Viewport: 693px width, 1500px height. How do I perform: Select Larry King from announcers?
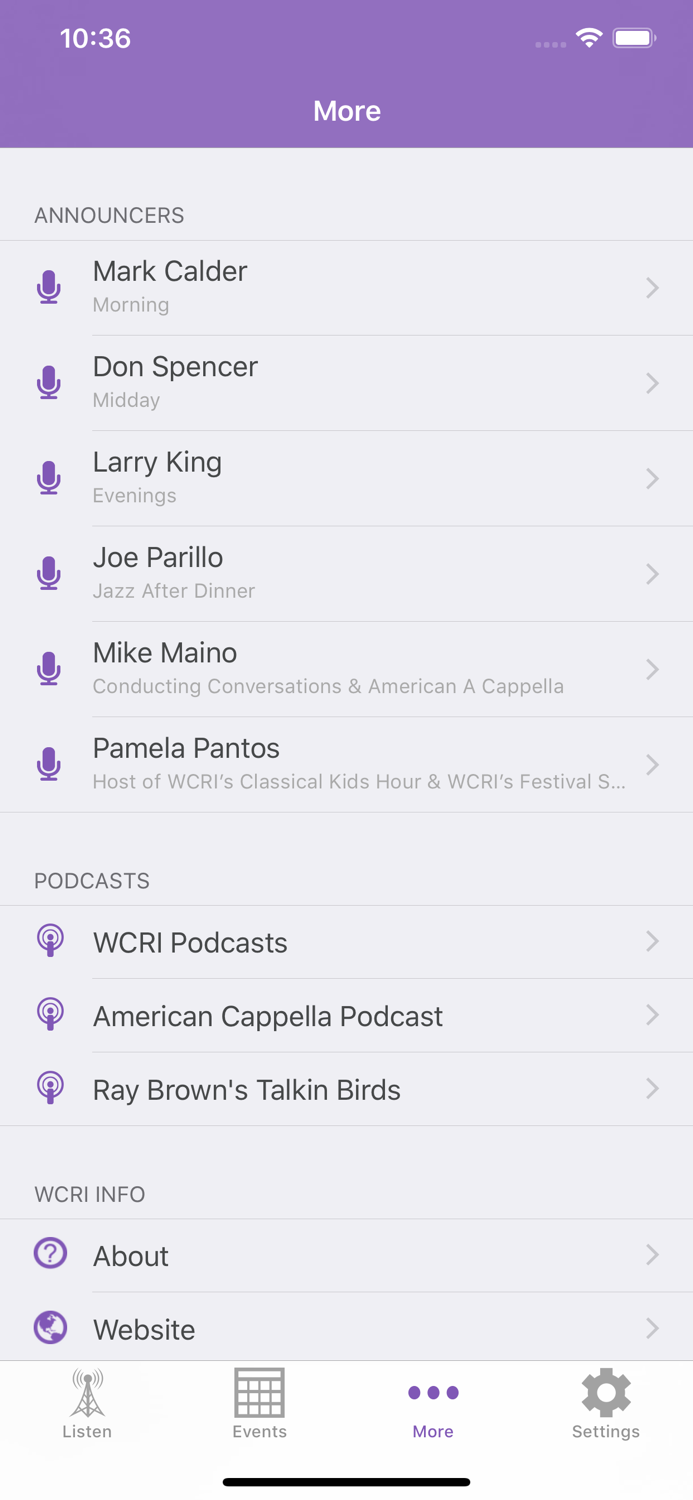[346, 478]
